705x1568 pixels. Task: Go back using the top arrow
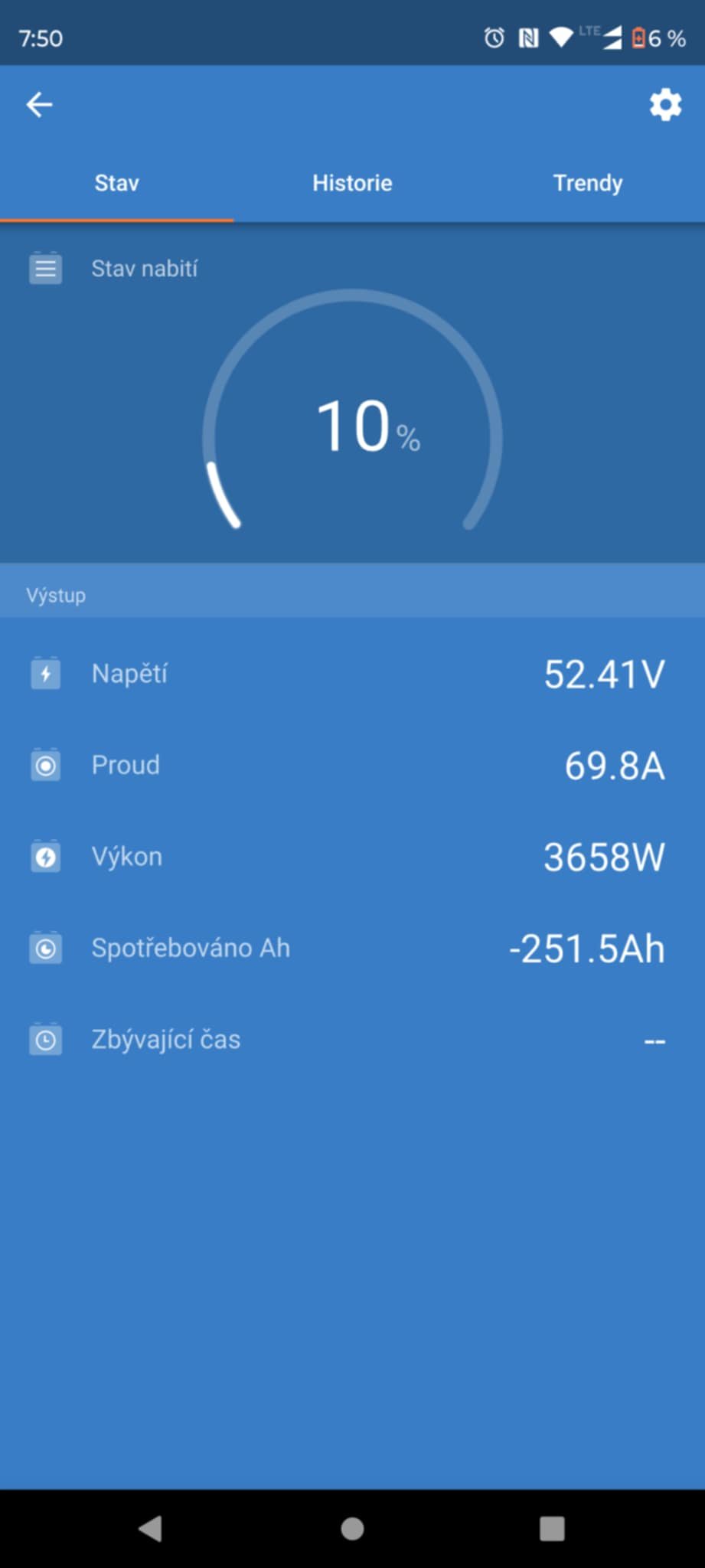click(x=39, y=105)
